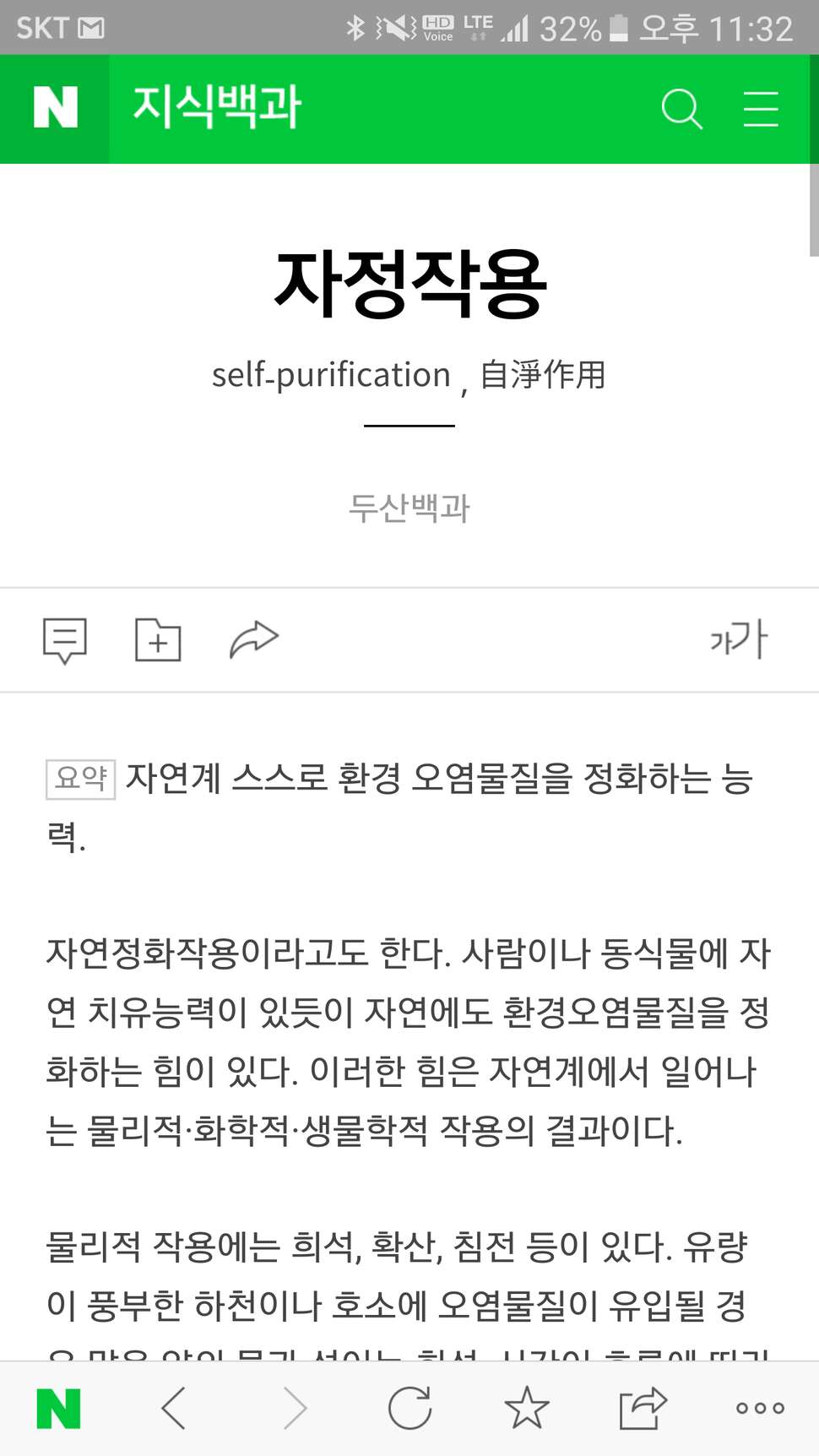Open the 지식백과 home title

coord(216,108)
